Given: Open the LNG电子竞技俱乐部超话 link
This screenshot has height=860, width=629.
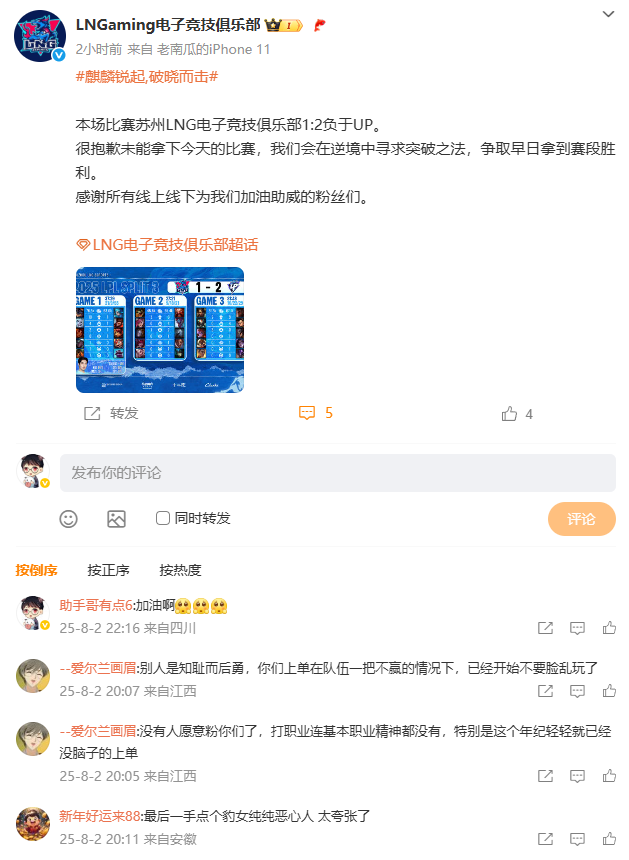Looking at the screenshot, I should [168, 244].
